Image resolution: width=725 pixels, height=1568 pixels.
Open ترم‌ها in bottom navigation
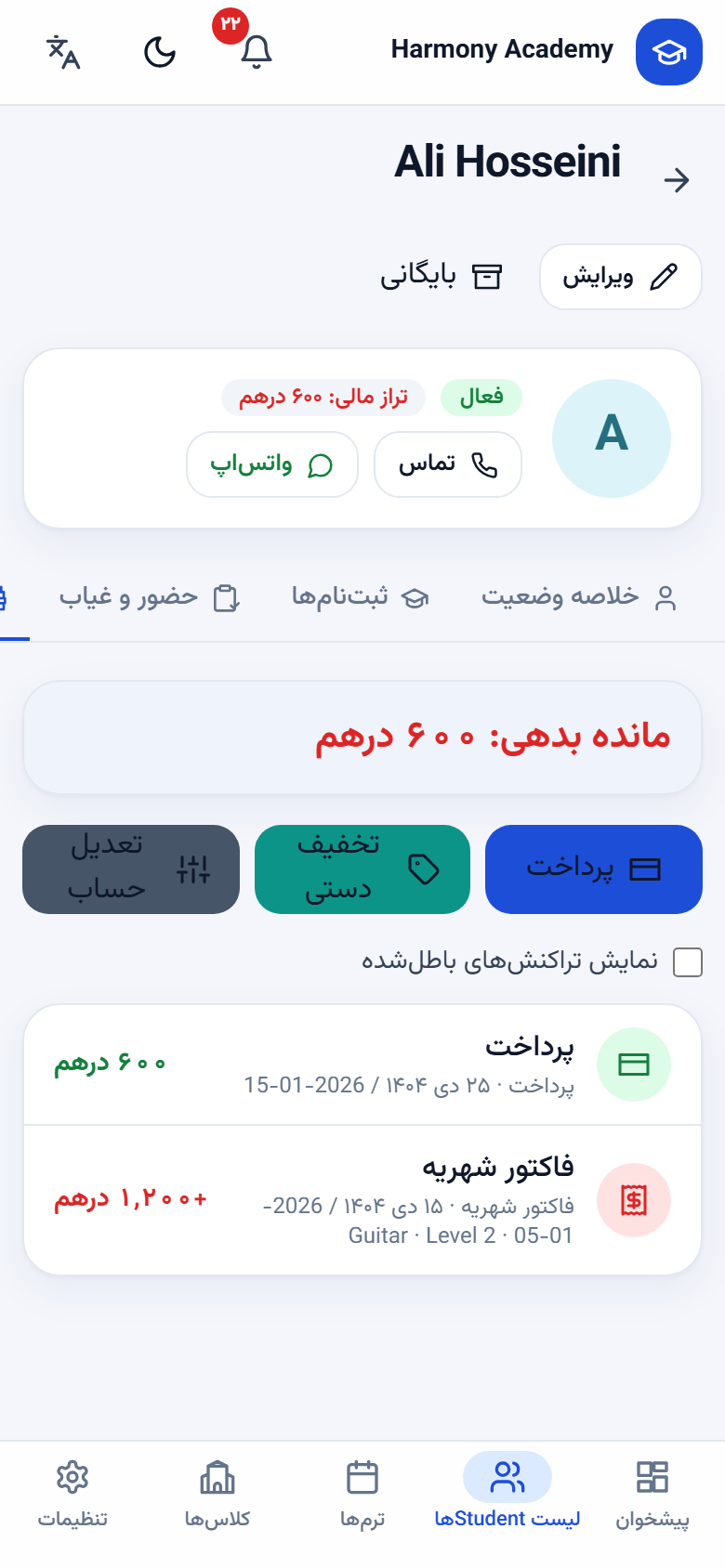(362, 1495)
